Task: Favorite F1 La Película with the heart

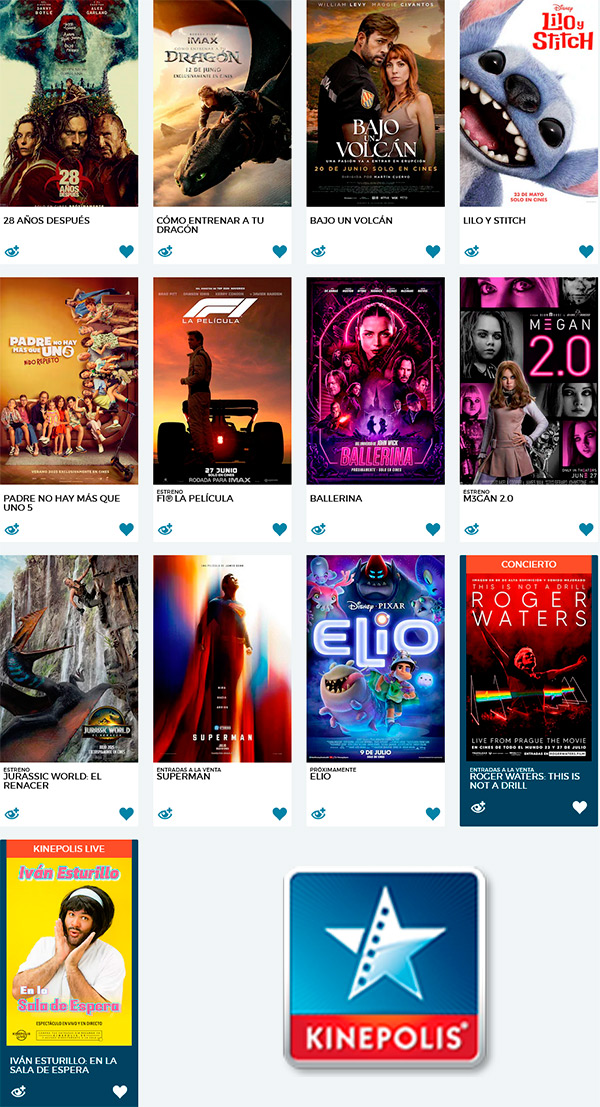Action: (x=280, y=529)
